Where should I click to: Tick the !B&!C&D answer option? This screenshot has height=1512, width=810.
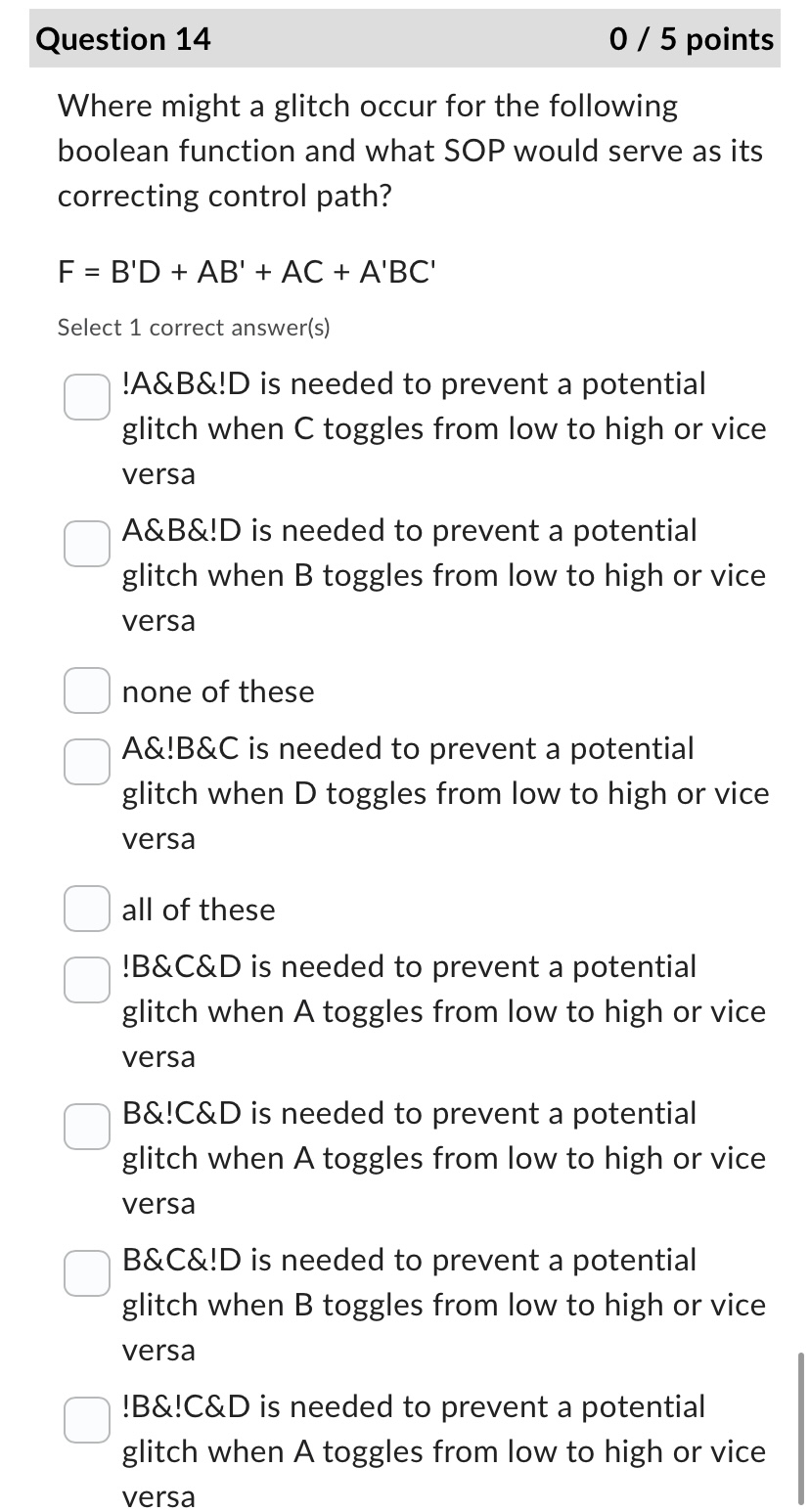[87, 1420]
